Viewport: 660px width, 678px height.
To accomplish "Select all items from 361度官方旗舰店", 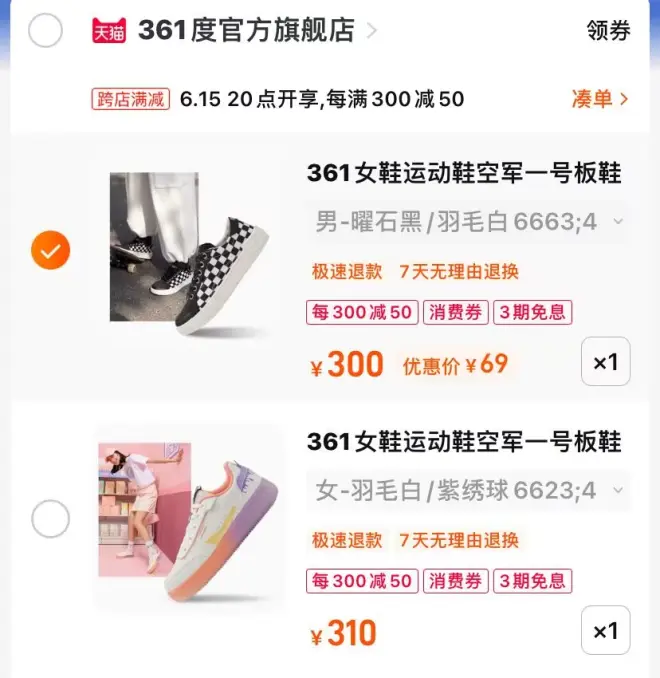I will point(46,31).
